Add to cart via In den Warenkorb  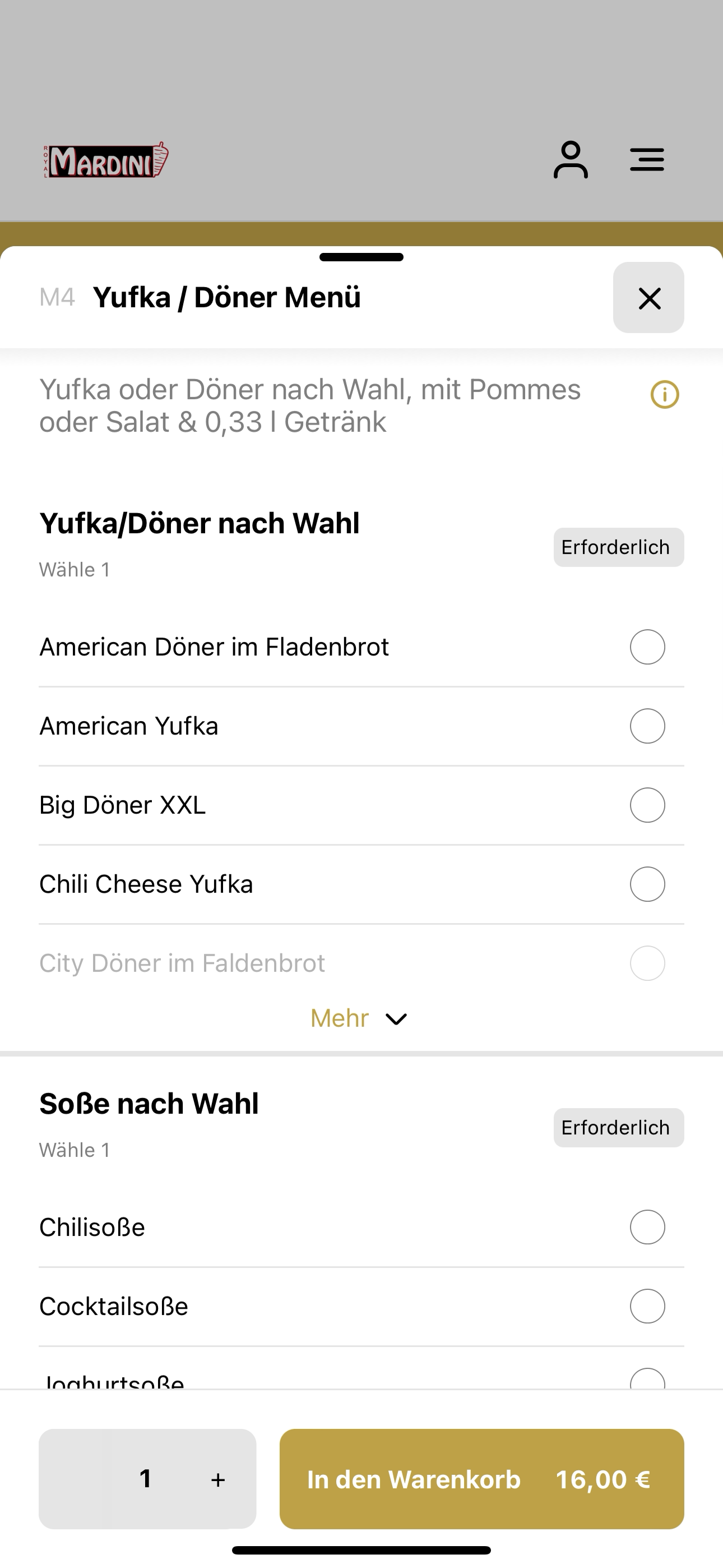(481, 1479)
